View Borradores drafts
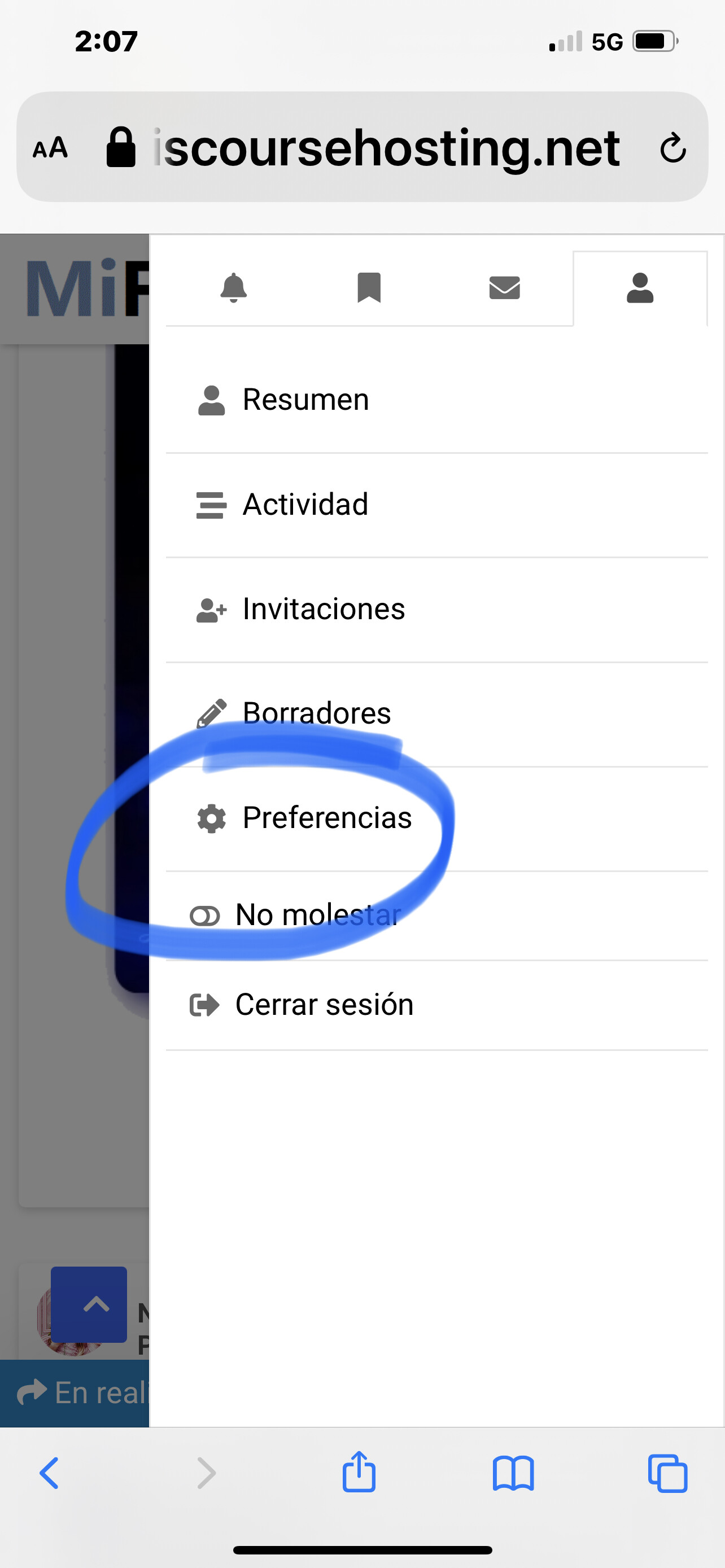Viewport: 725px width, 1568px height. coord(436,713)
